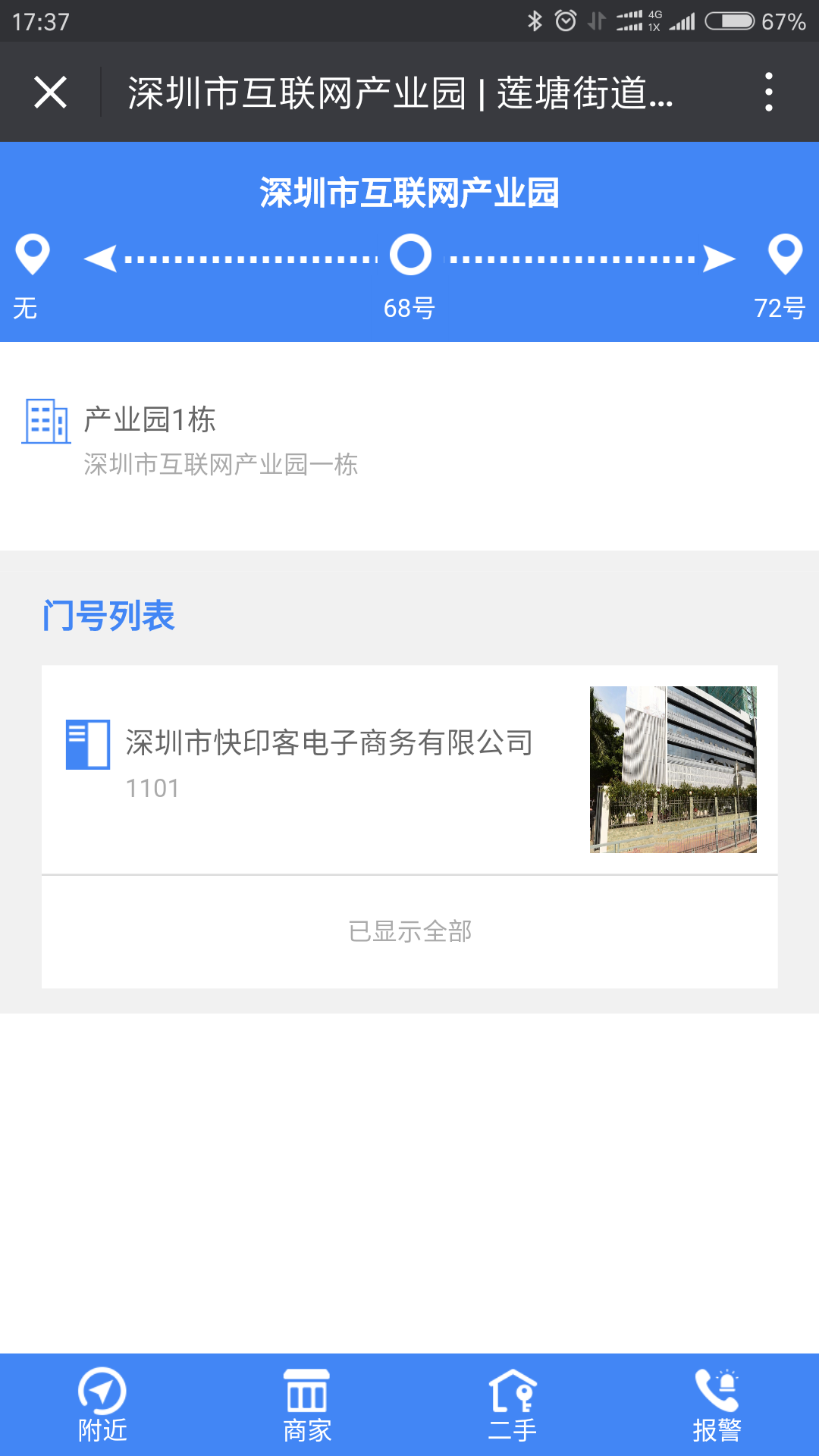Switch to the 二手 tab
Screen dimensions: 819x1456
point(512,1404)
